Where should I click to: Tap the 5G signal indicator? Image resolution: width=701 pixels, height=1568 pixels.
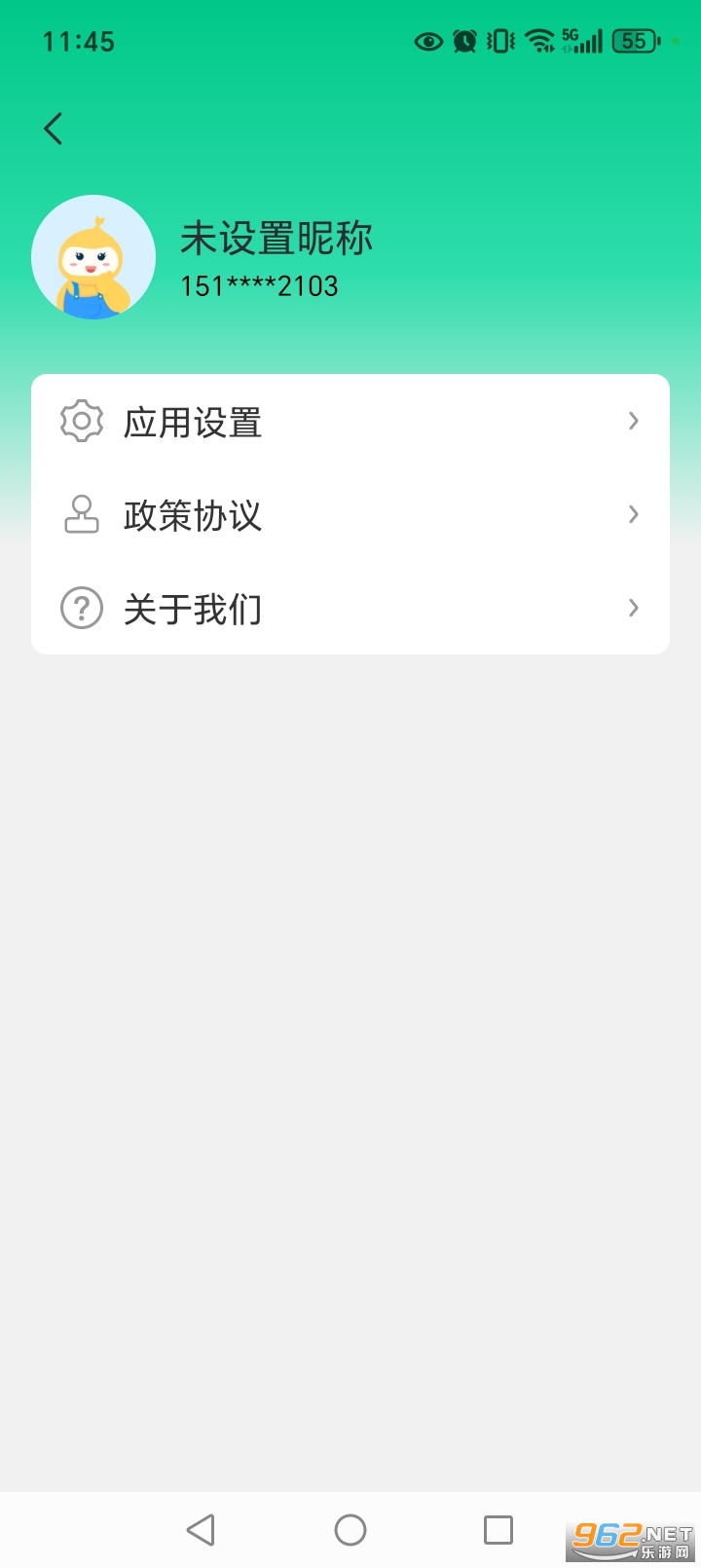point(580,41)
